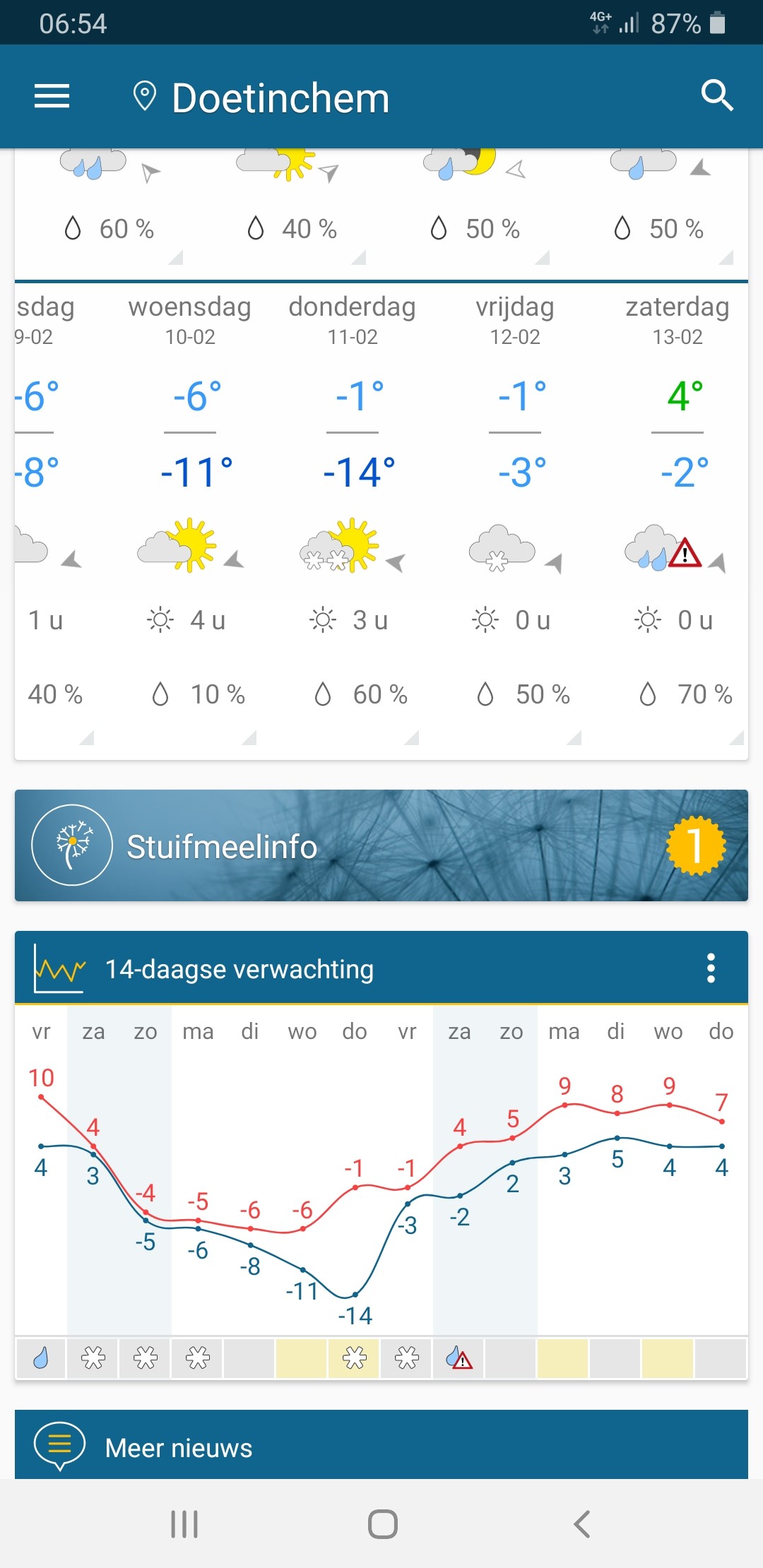
Task: Go back with the system back button
Action: pos(581,1524)
